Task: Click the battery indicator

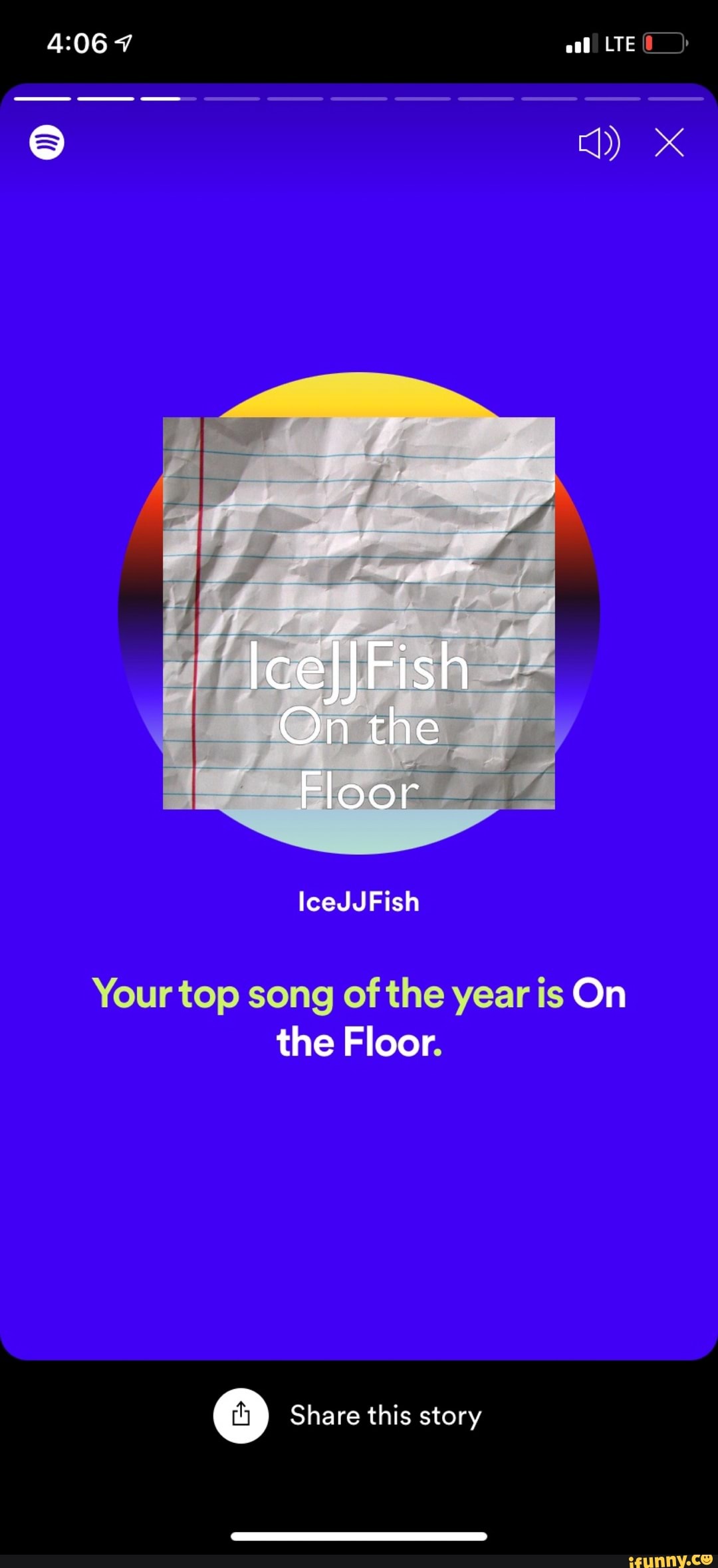Action: [663, 43]
